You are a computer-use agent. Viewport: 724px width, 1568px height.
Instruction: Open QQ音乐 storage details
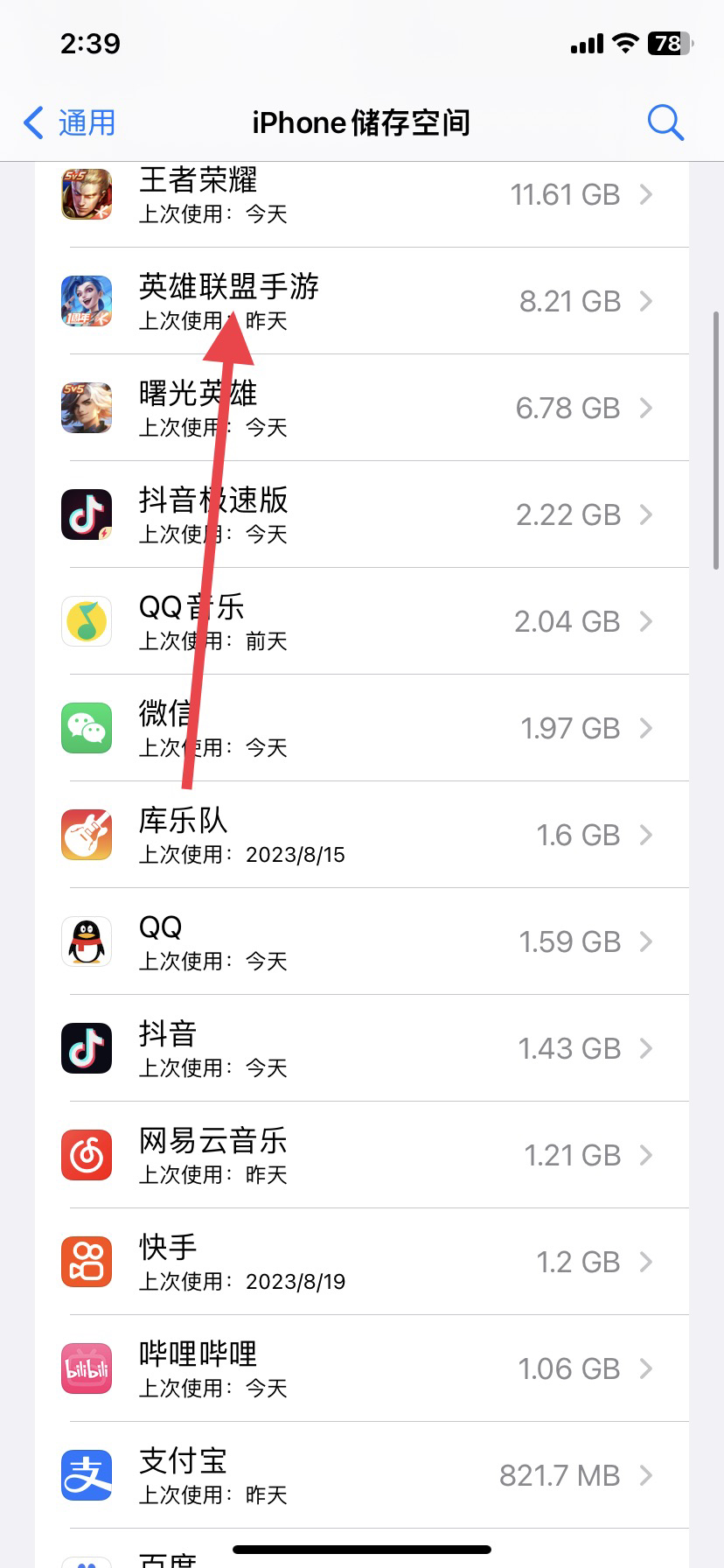(362, 621)
